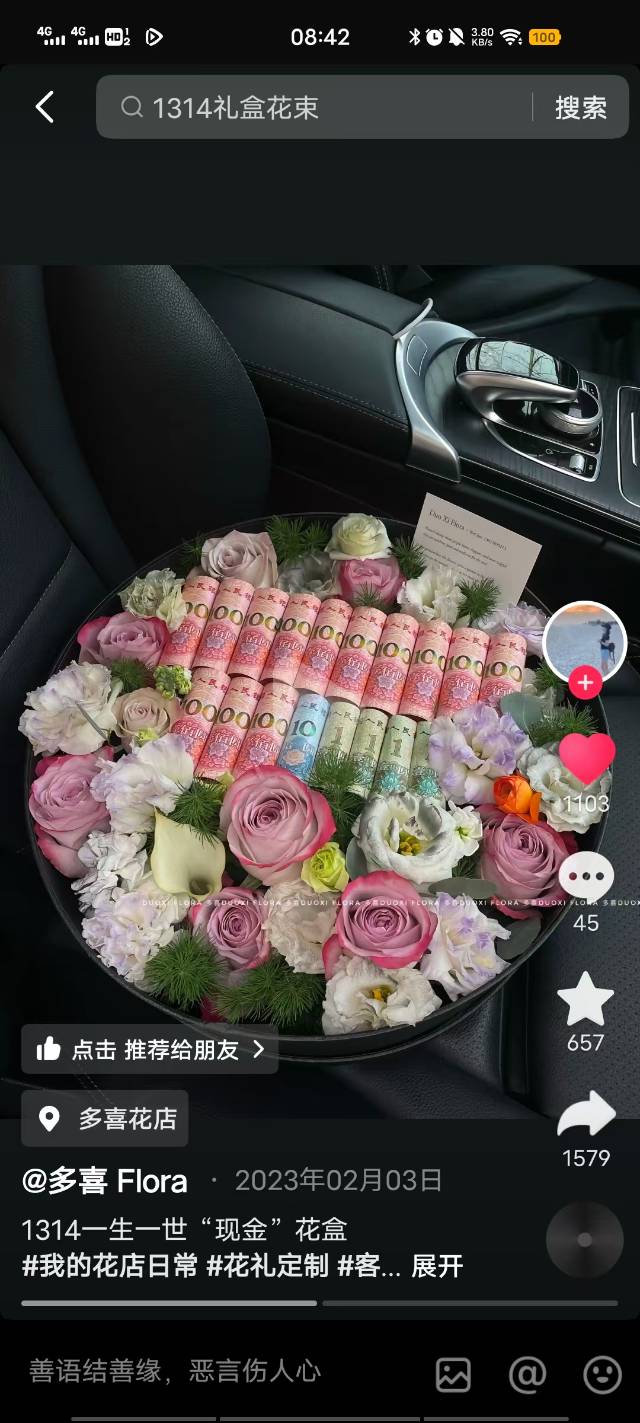This screenshot has width=640, height=1423.
Task: Open the comments bubble icon
Action: [x=586, y=877]
